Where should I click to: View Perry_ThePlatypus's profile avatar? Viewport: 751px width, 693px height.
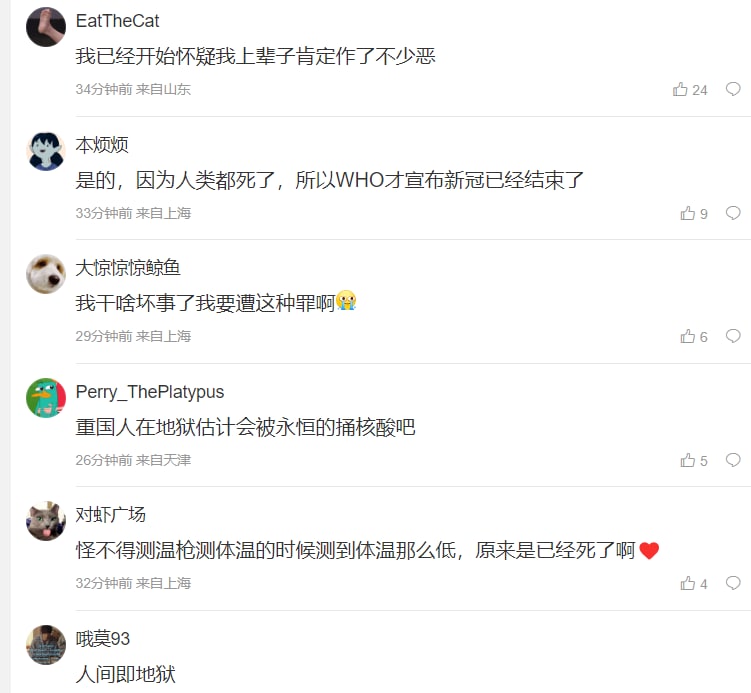[x=45, y=398]
